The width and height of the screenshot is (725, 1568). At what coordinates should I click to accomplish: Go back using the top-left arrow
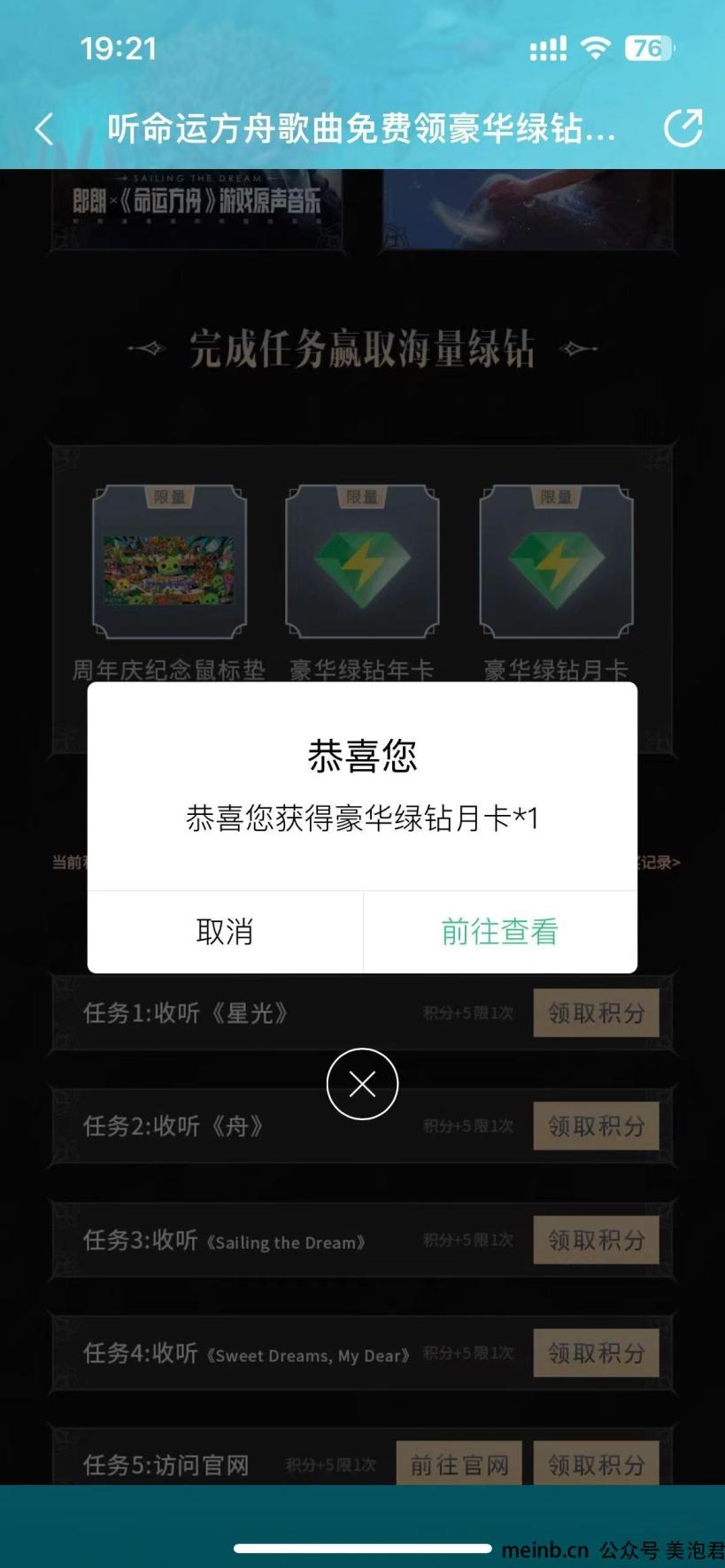pyautogui.click(x=44, y=129)
